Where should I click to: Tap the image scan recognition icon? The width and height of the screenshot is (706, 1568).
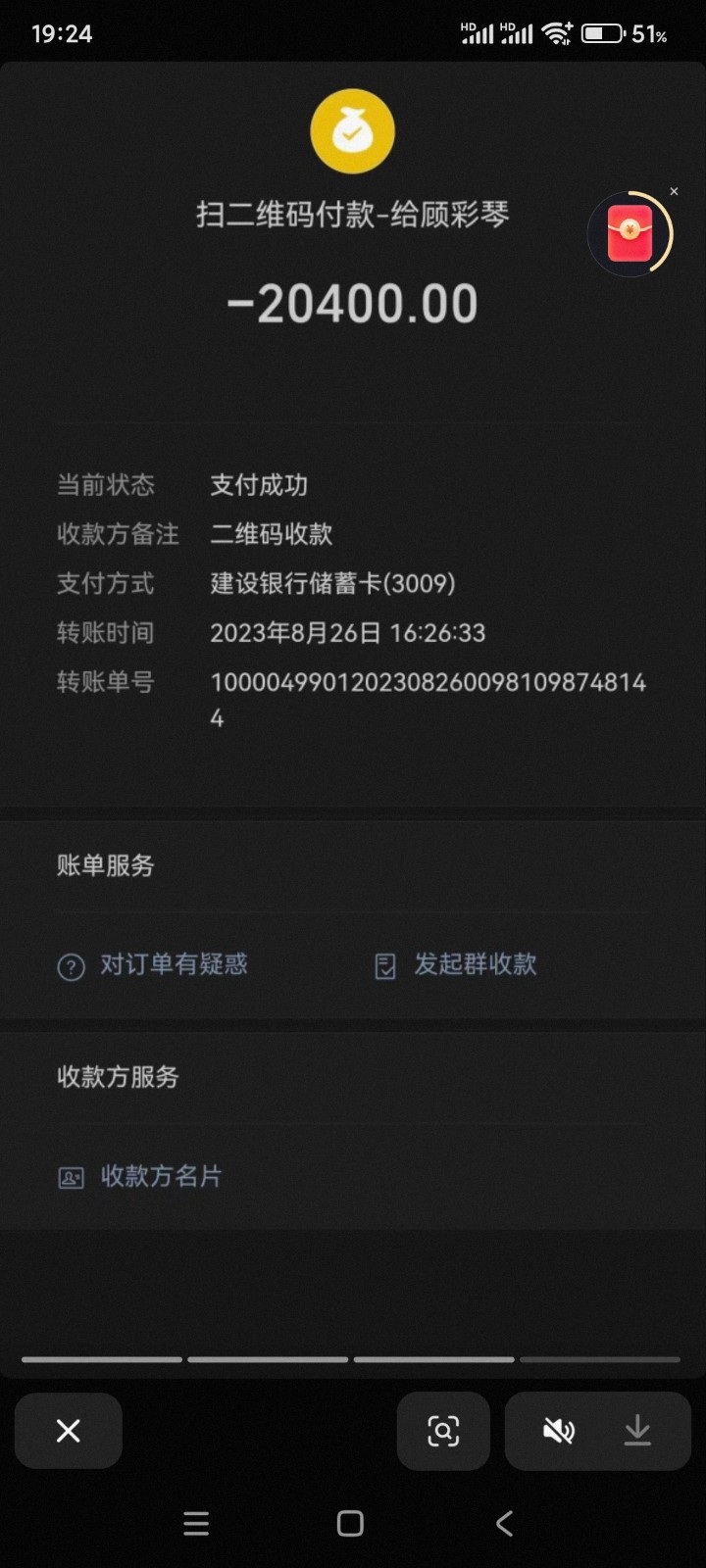(443, 1431)
